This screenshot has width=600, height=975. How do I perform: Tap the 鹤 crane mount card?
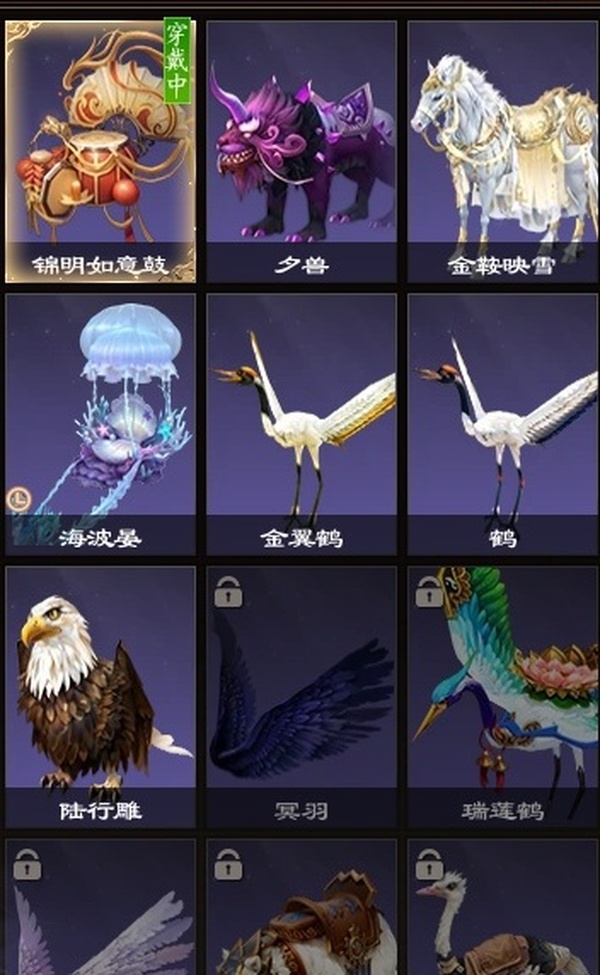point(503,423)
